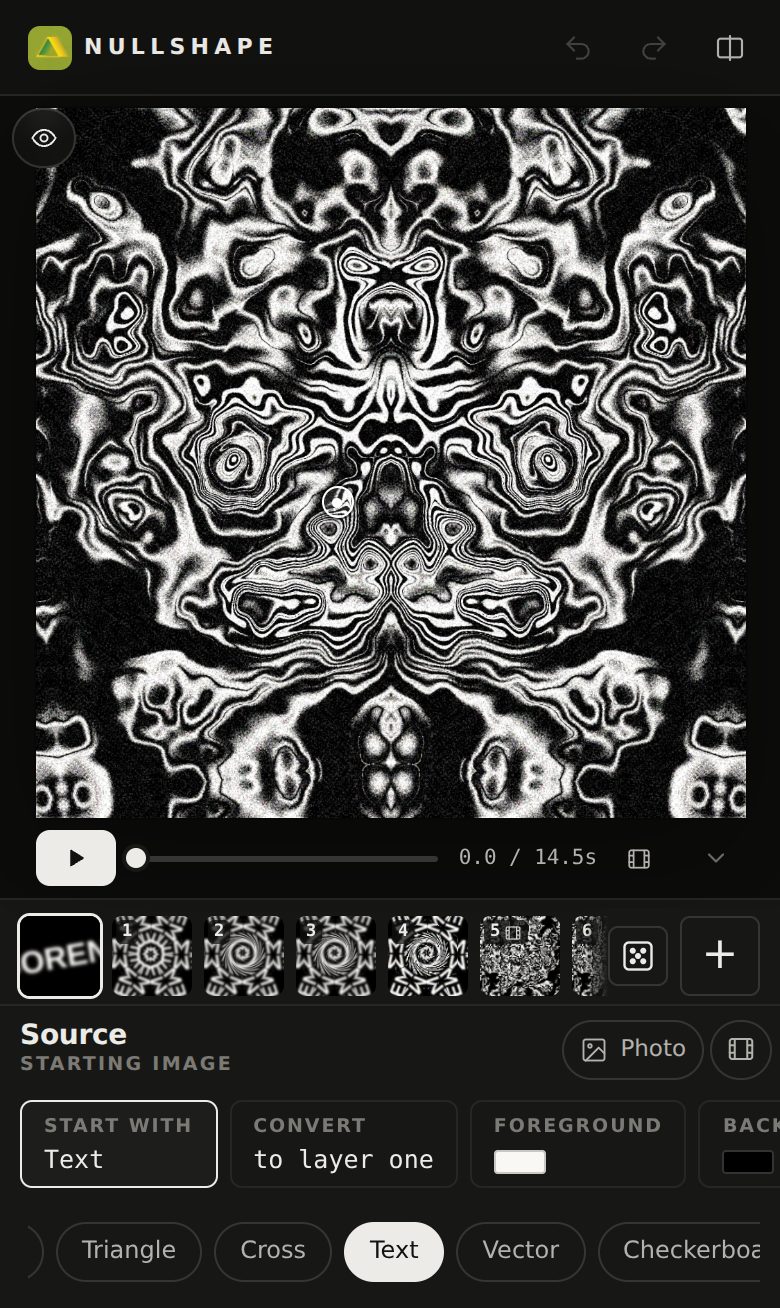The width and height of the screenshot is (780, 1308).
Task: Redo the last change
Action: point(654,48)
